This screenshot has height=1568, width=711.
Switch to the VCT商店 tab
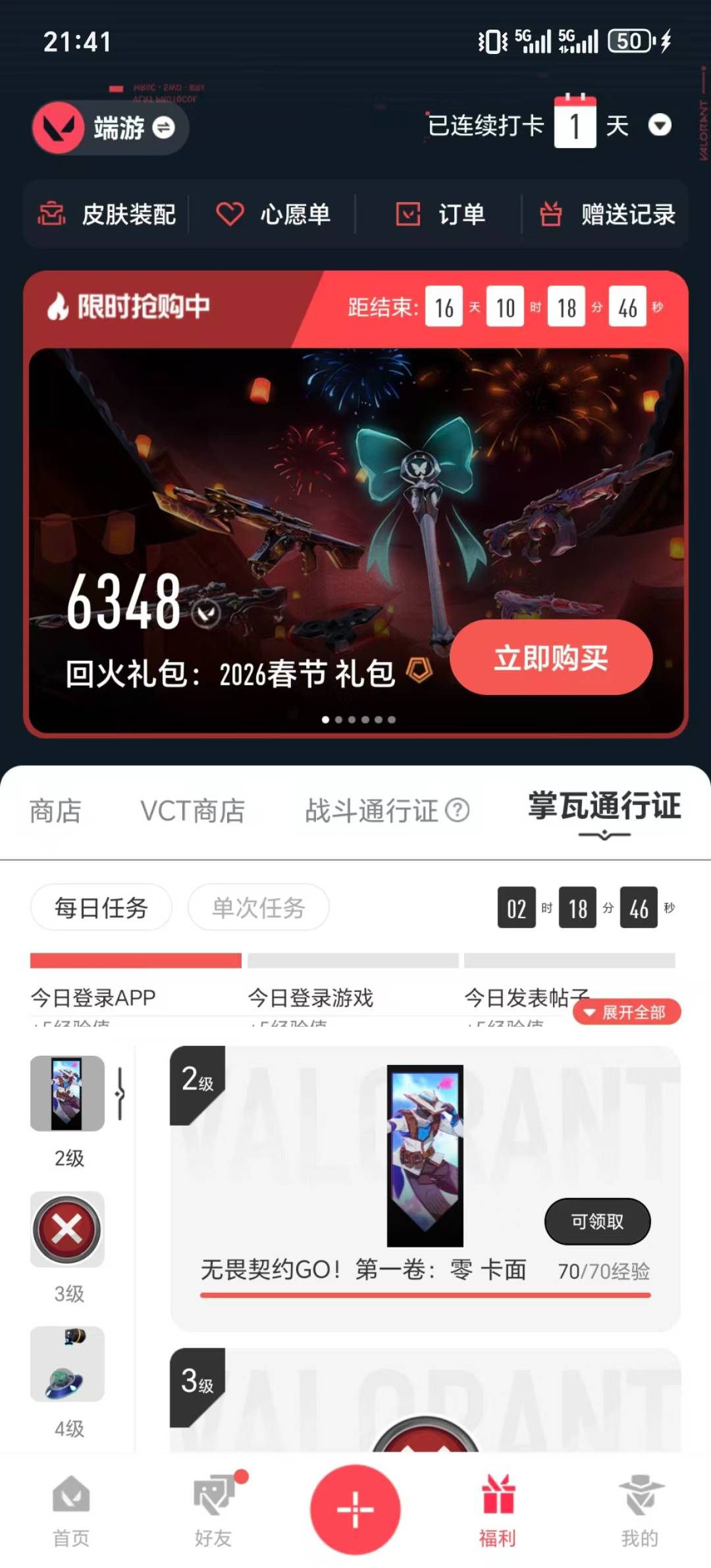click(x=193, y=811)
